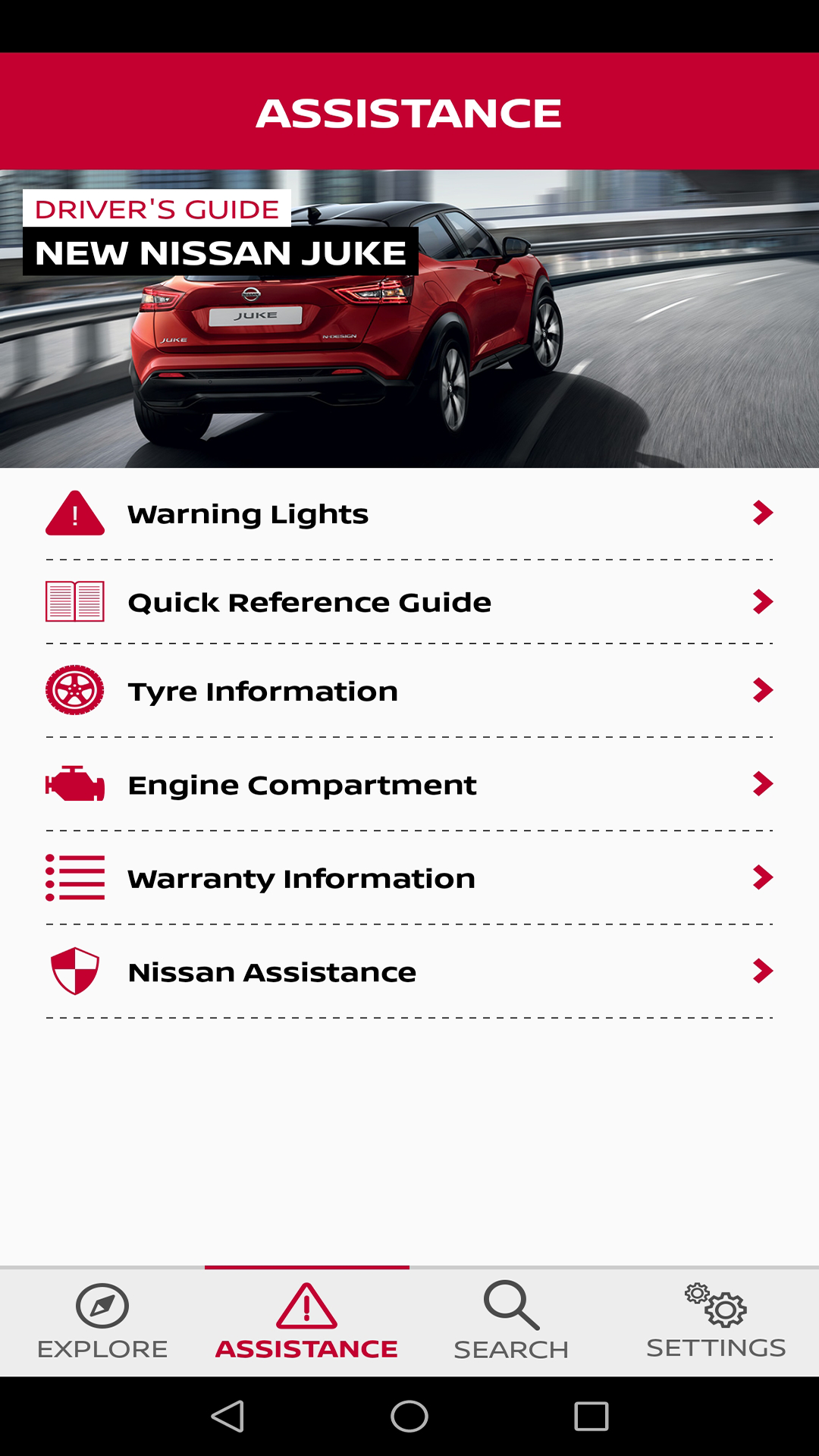Open the Quick Reference Guide
The width and height of the screenshot is (819, 1456).
(409, 602)
